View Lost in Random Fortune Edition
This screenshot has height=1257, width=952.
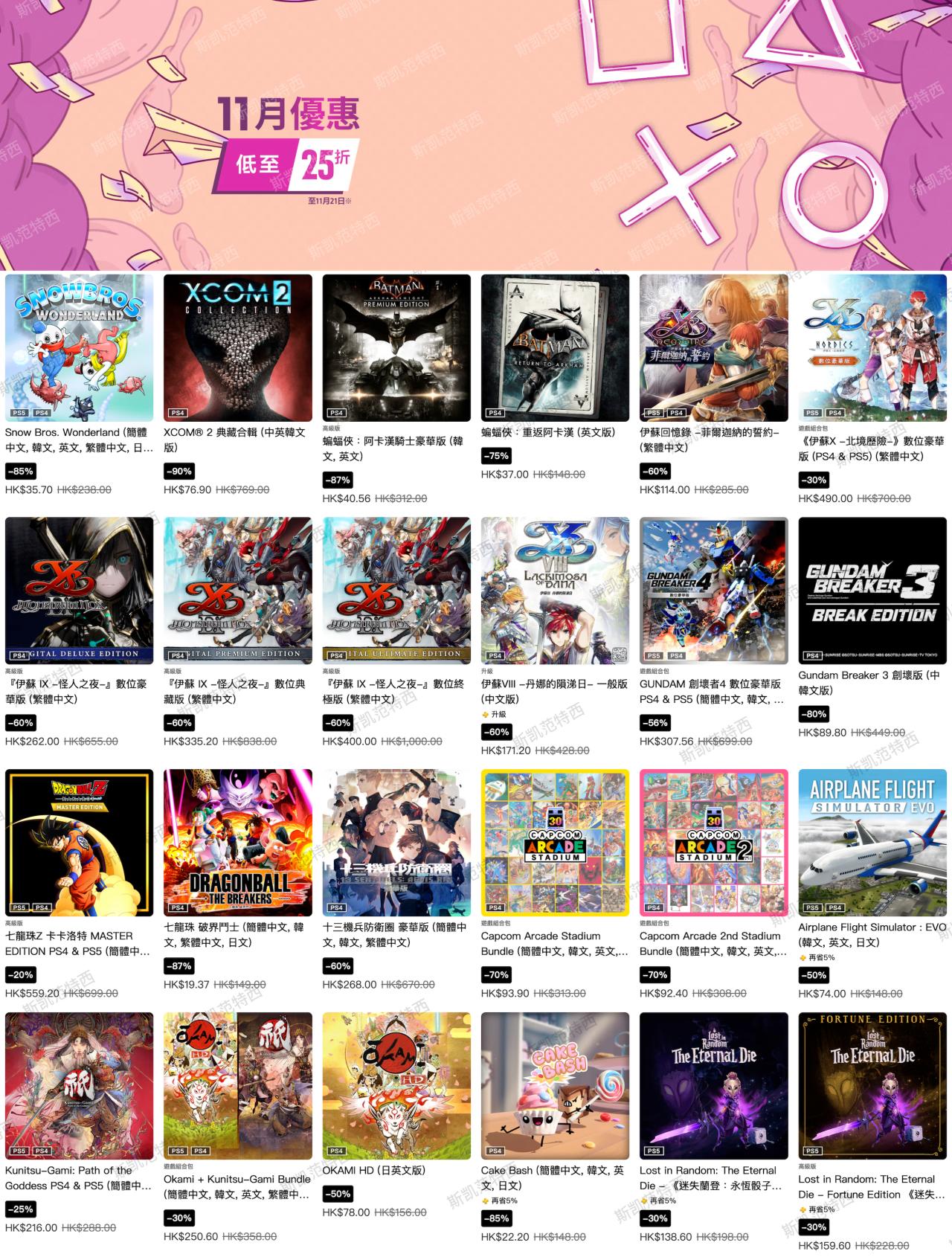tap(872, 1085)
